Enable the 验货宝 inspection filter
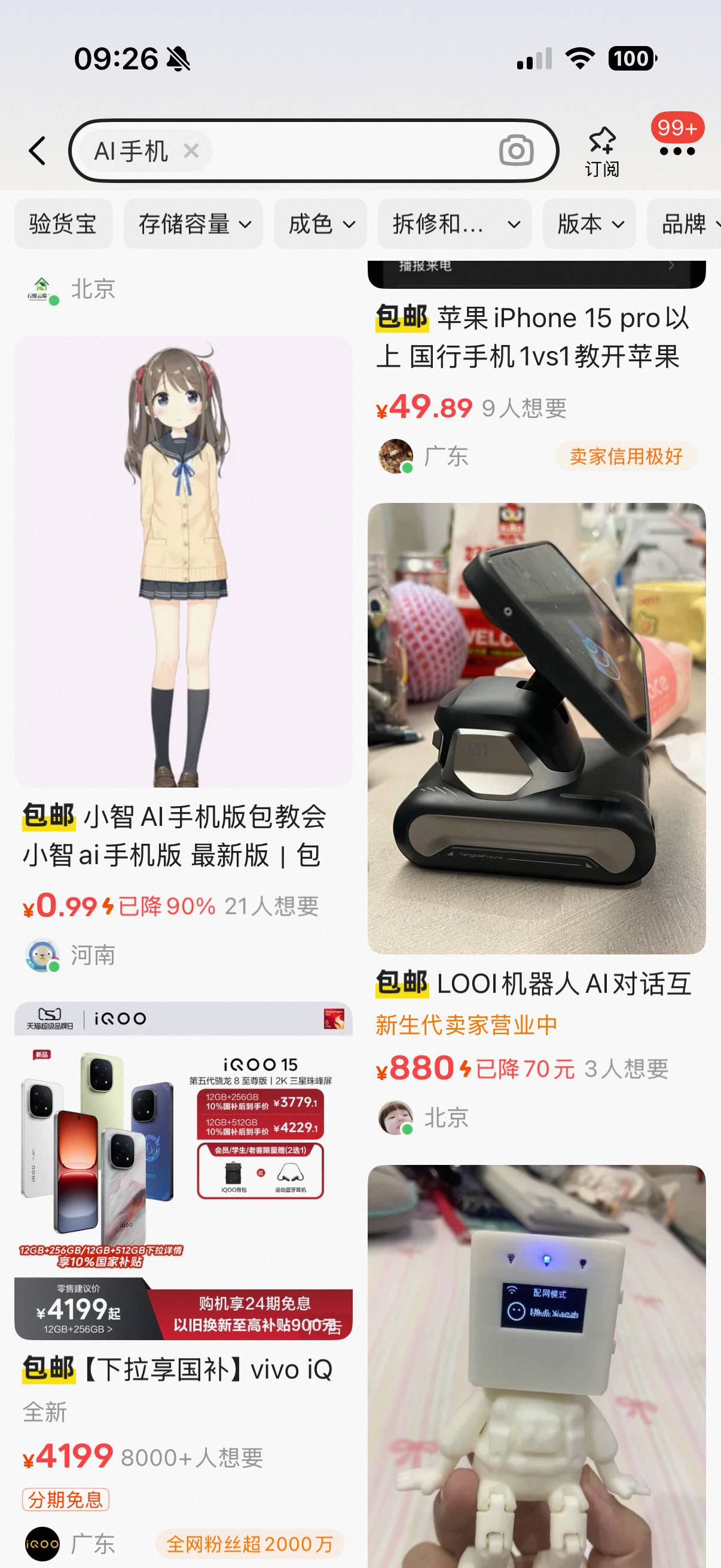This screenshot has width=721, height=1568. point(63,224)
